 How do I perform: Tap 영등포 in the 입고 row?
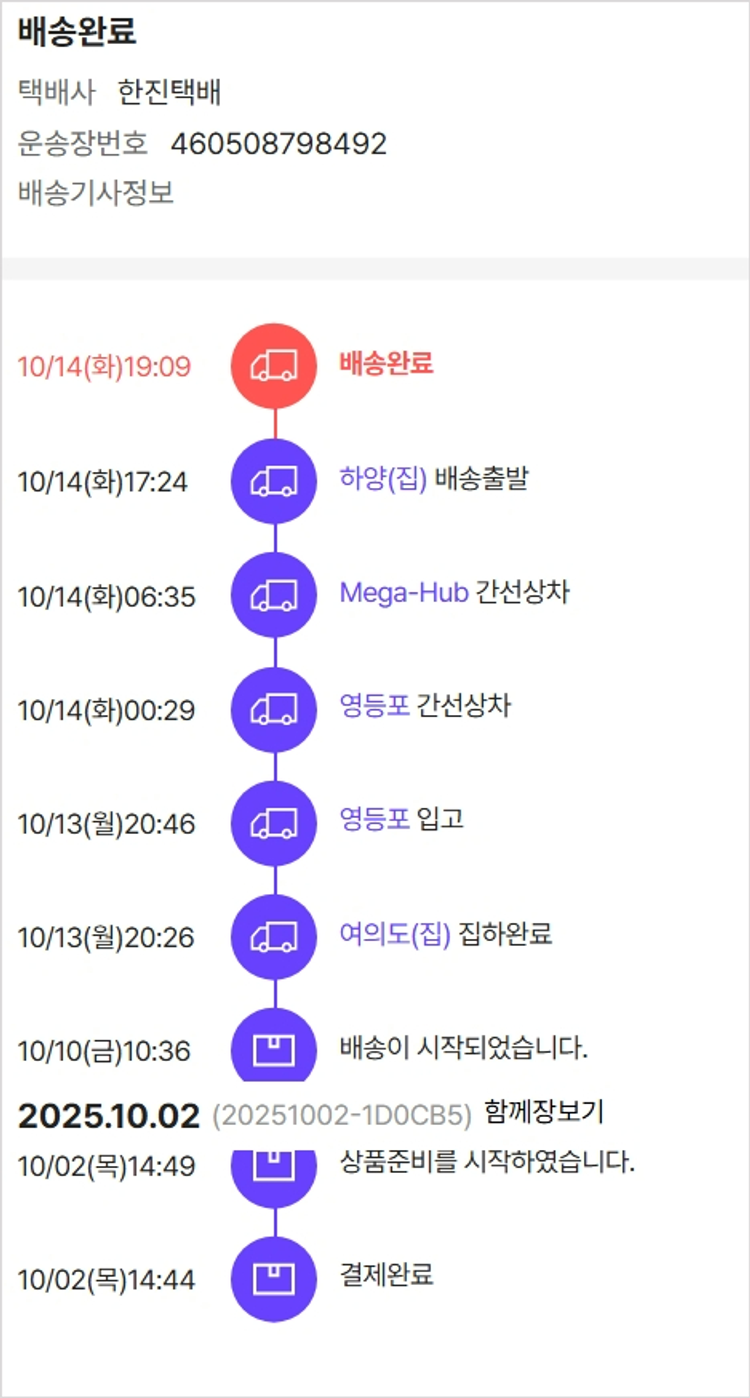click(375, 820)
